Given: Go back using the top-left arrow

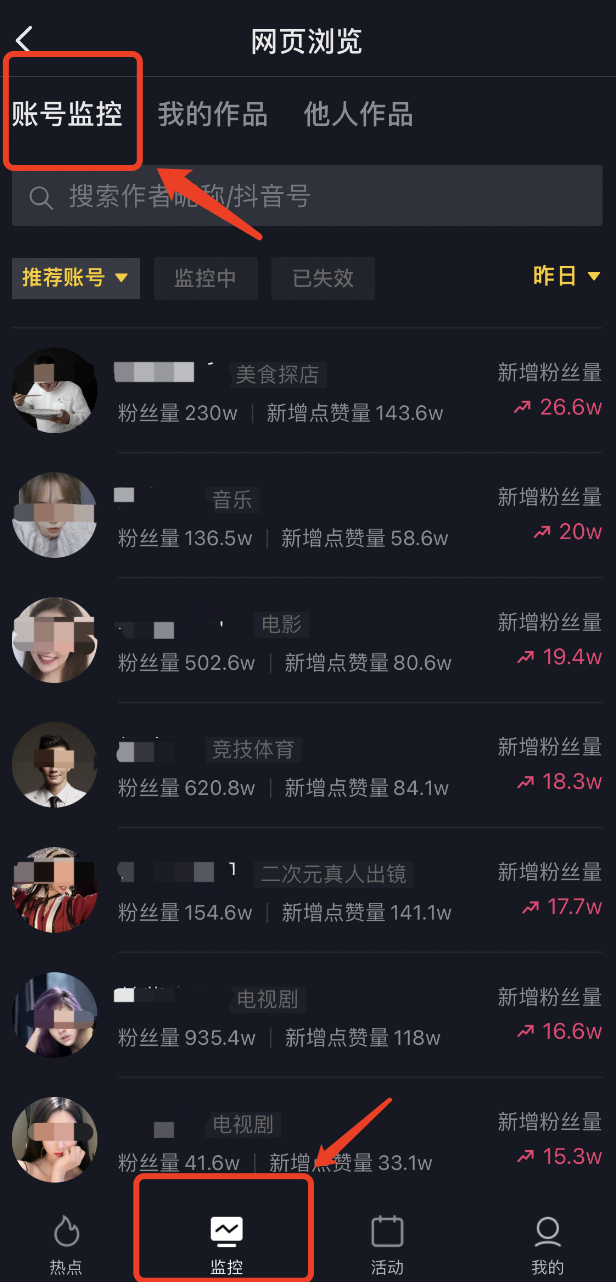Looking at the screenshot, I should tap(25, 40).
